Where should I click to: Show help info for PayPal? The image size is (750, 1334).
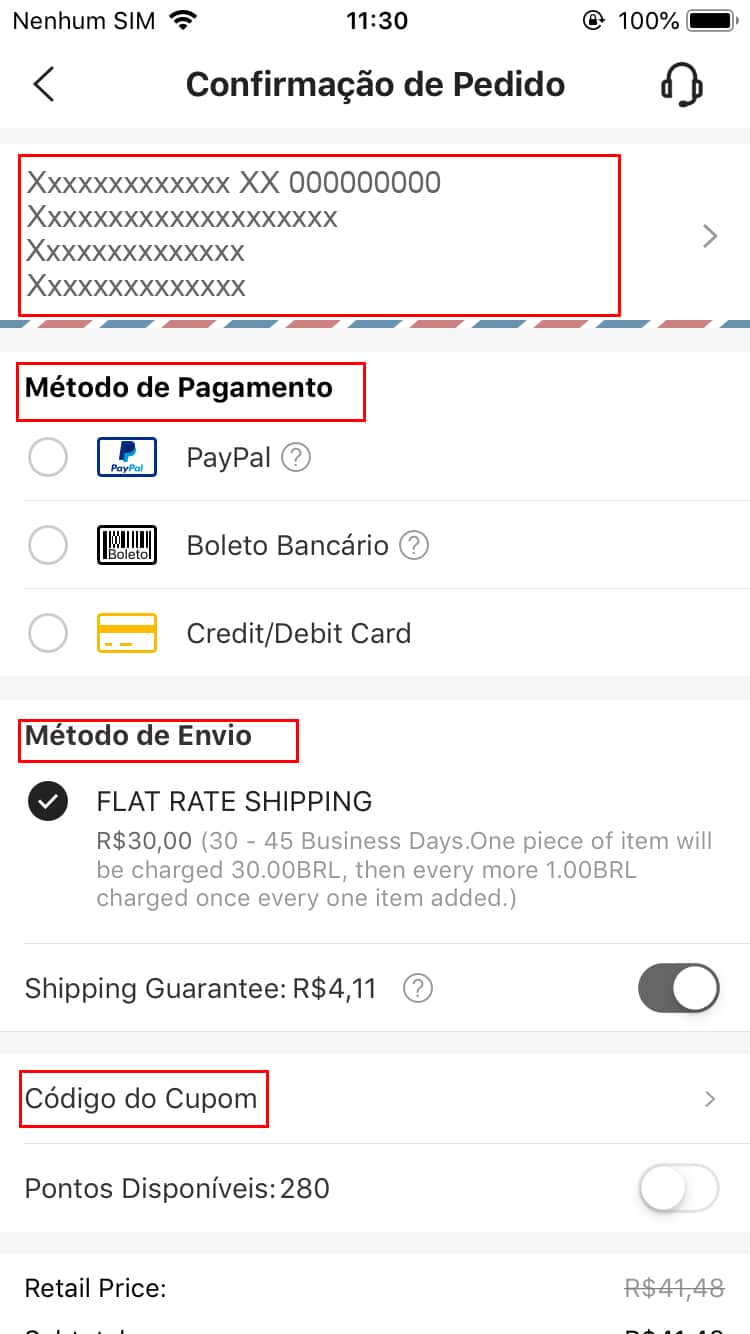pos(296,458)
